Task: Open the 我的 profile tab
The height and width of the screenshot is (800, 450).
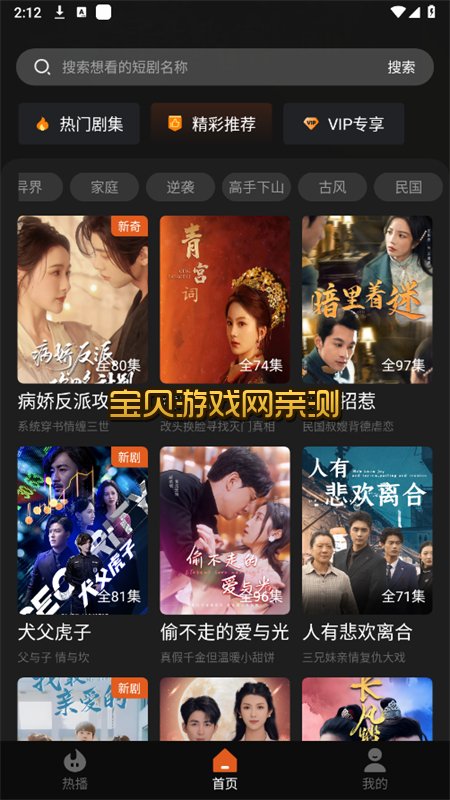Action: [375, 769]
